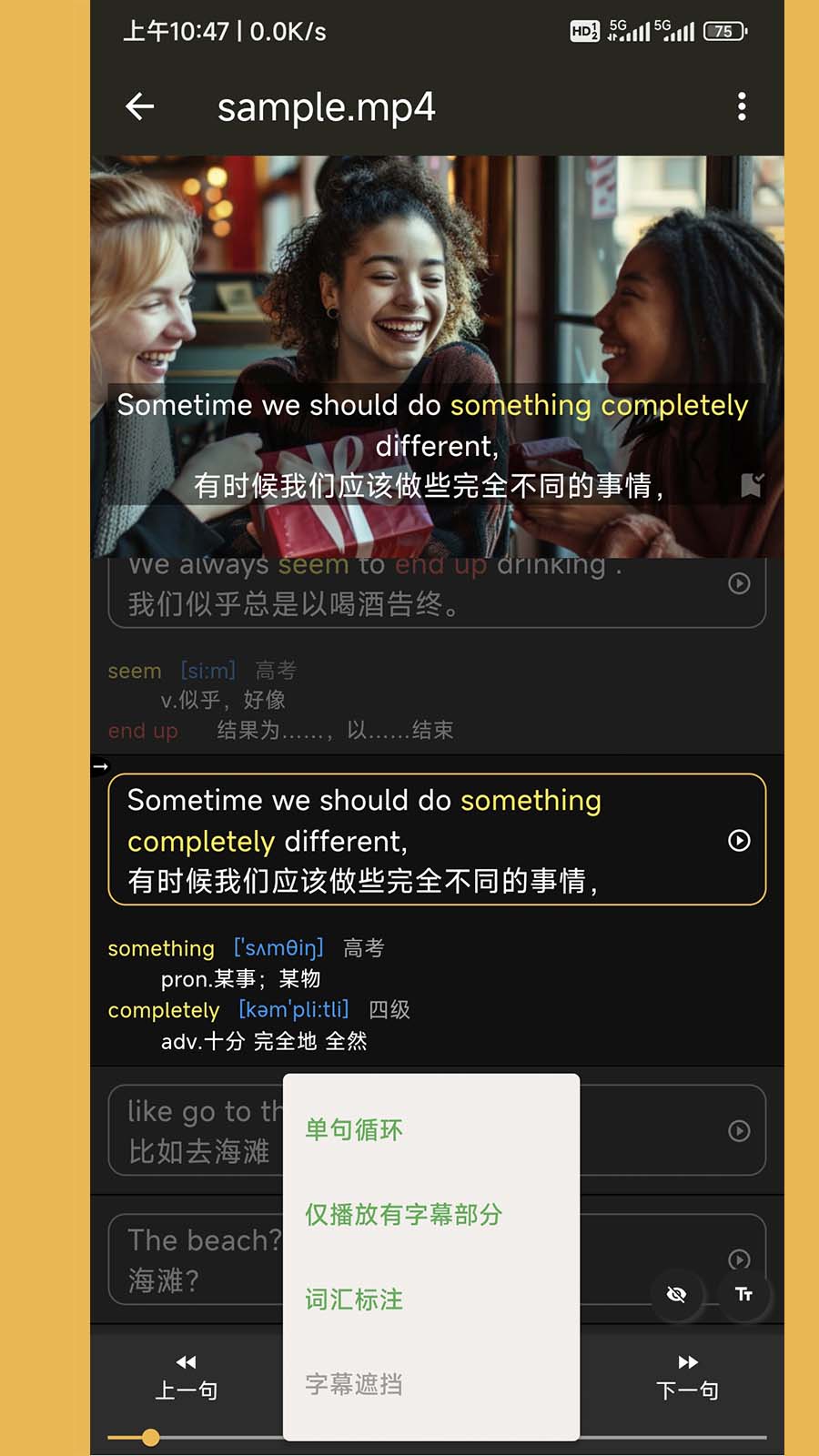Tap the video preview area
This screenshot has height=1456, width=819.
coord(437,273)
